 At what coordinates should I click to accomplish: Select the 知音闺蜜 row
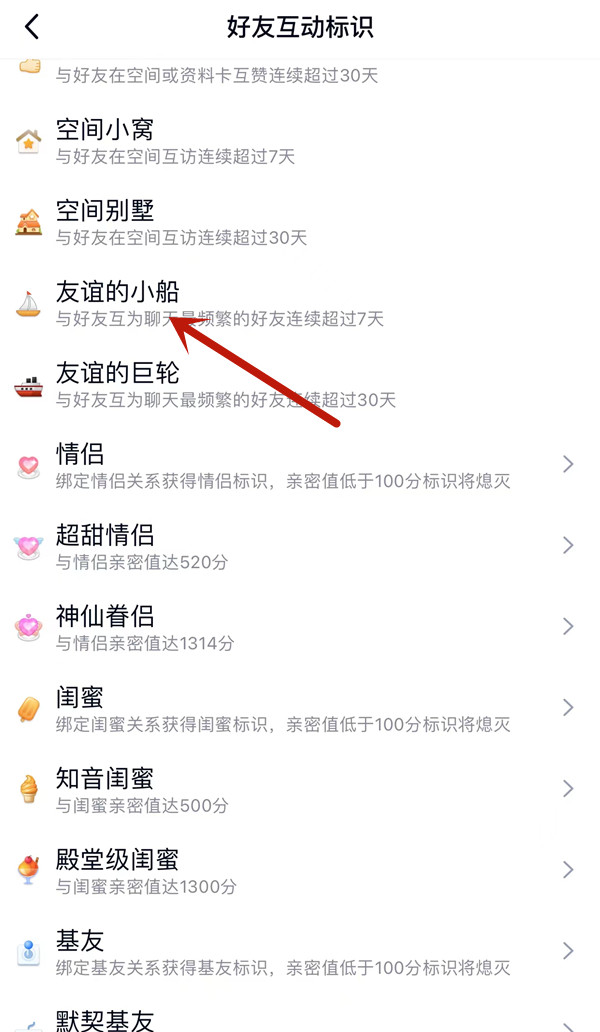point(300,789)
